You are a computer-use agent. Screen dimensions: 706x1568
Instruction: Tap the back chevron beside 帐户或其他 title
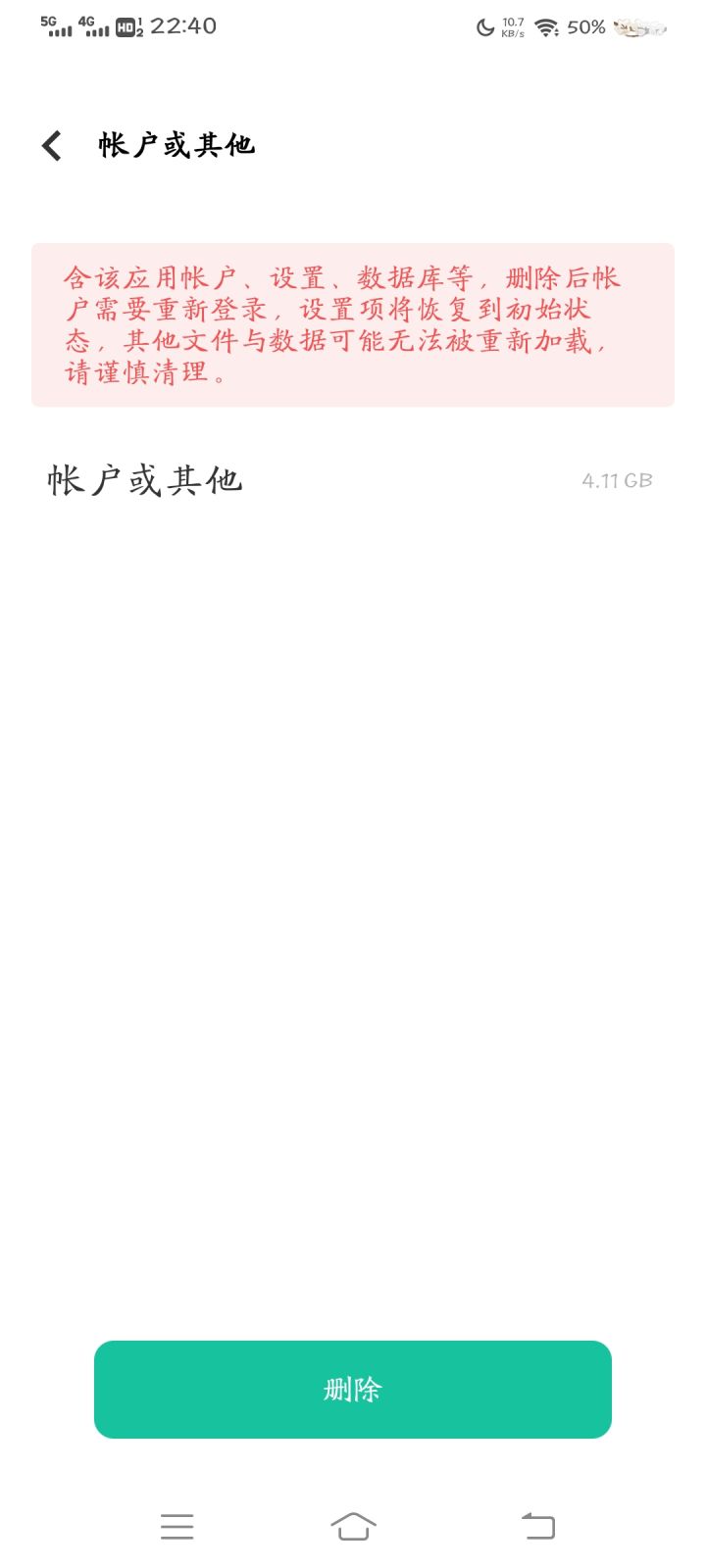click(x=51, y=144)
